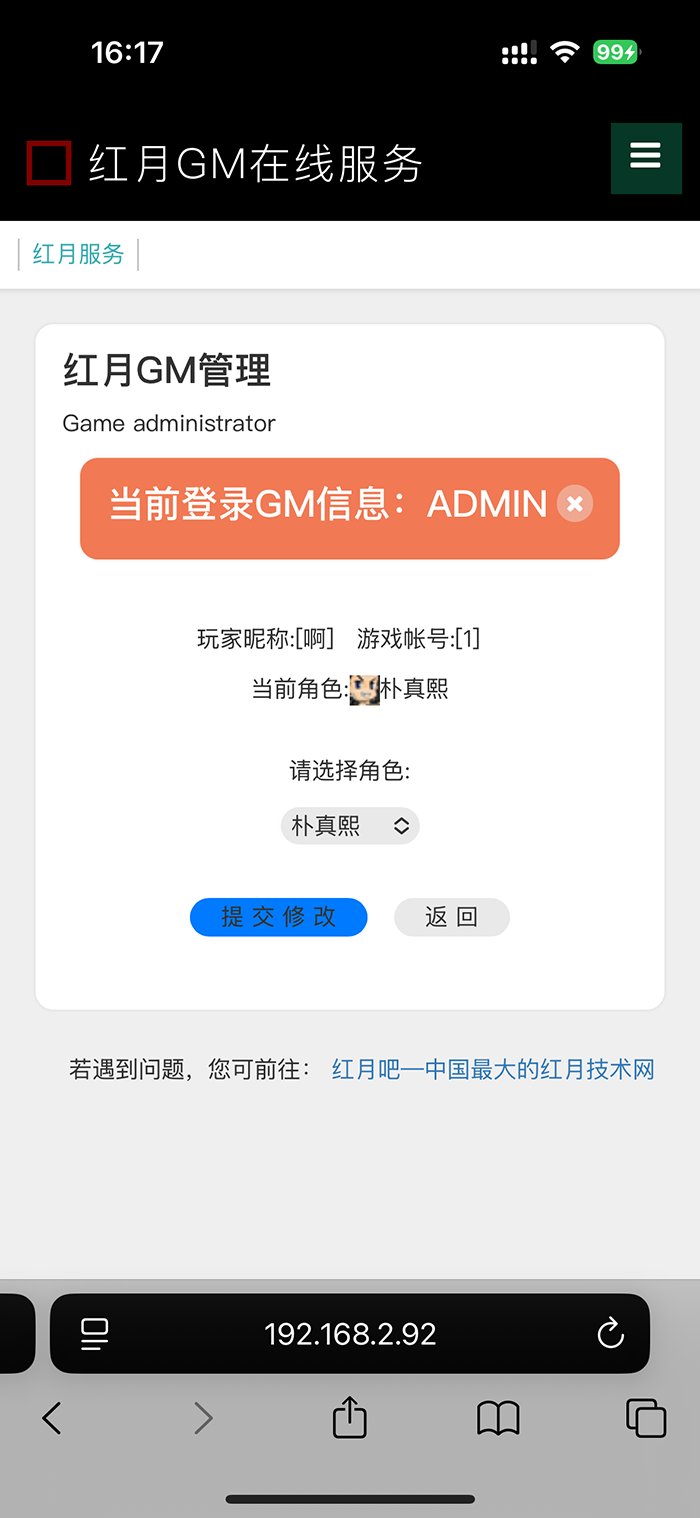Expand the 朴真熙 role dropdown
The width and height of the screenshot is (700, 1518).
(x=349, y=826)
